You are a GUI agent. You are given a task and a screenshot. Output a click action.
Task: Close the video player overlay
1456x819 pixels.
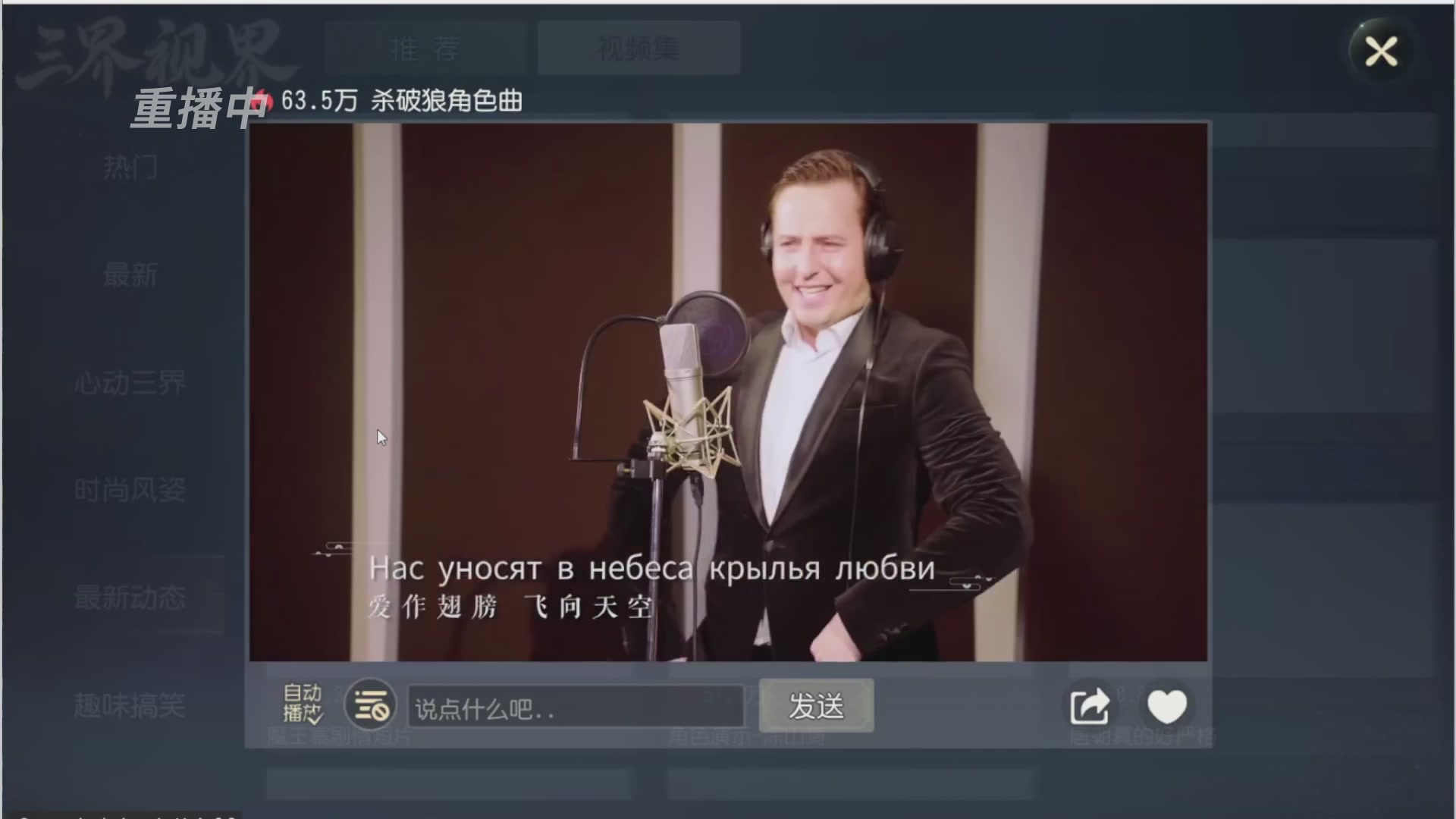point(1380,52)
